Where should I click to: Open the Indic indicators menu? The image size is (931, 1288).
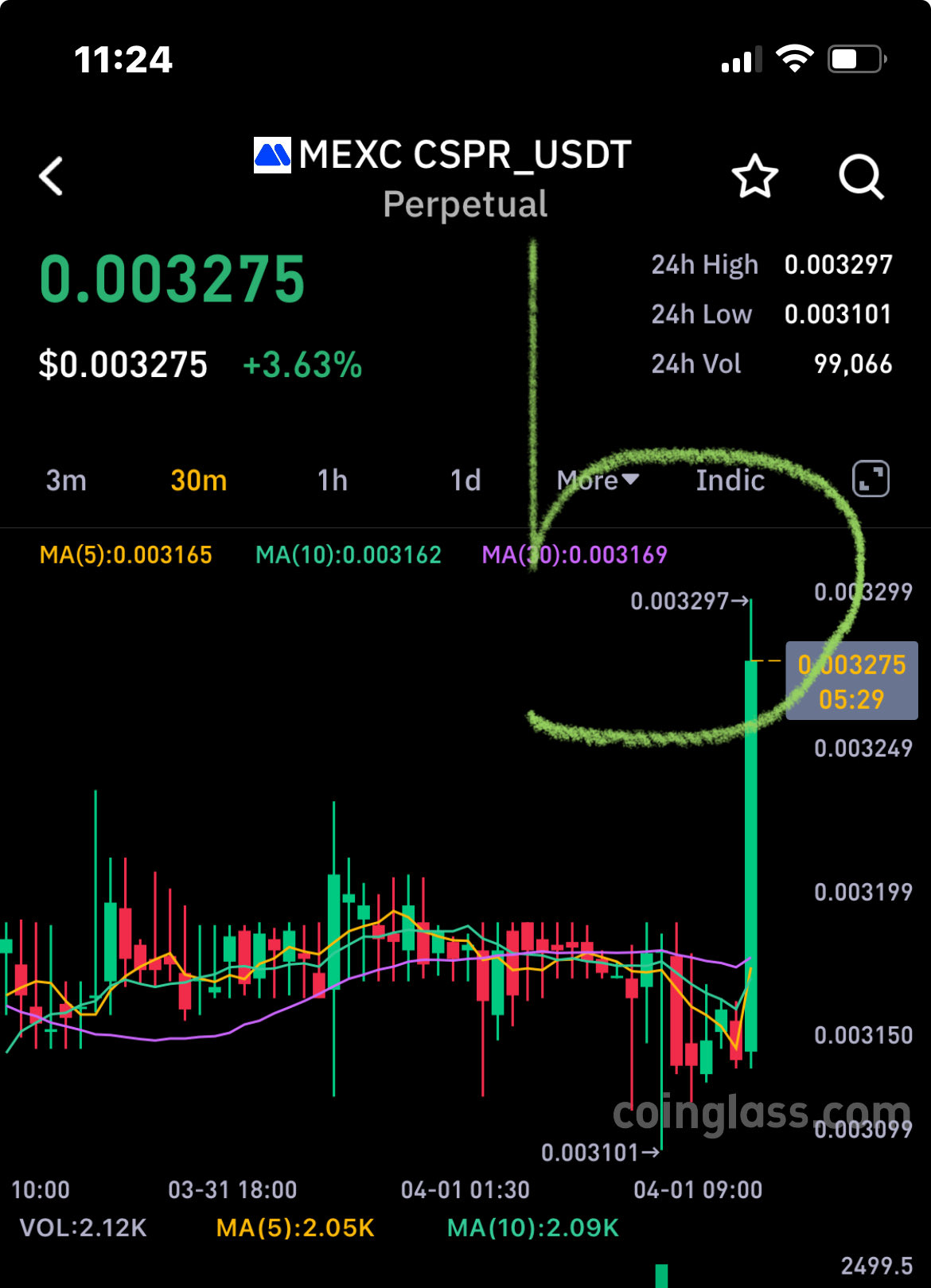pyautogui.click(x=730, y=481)
